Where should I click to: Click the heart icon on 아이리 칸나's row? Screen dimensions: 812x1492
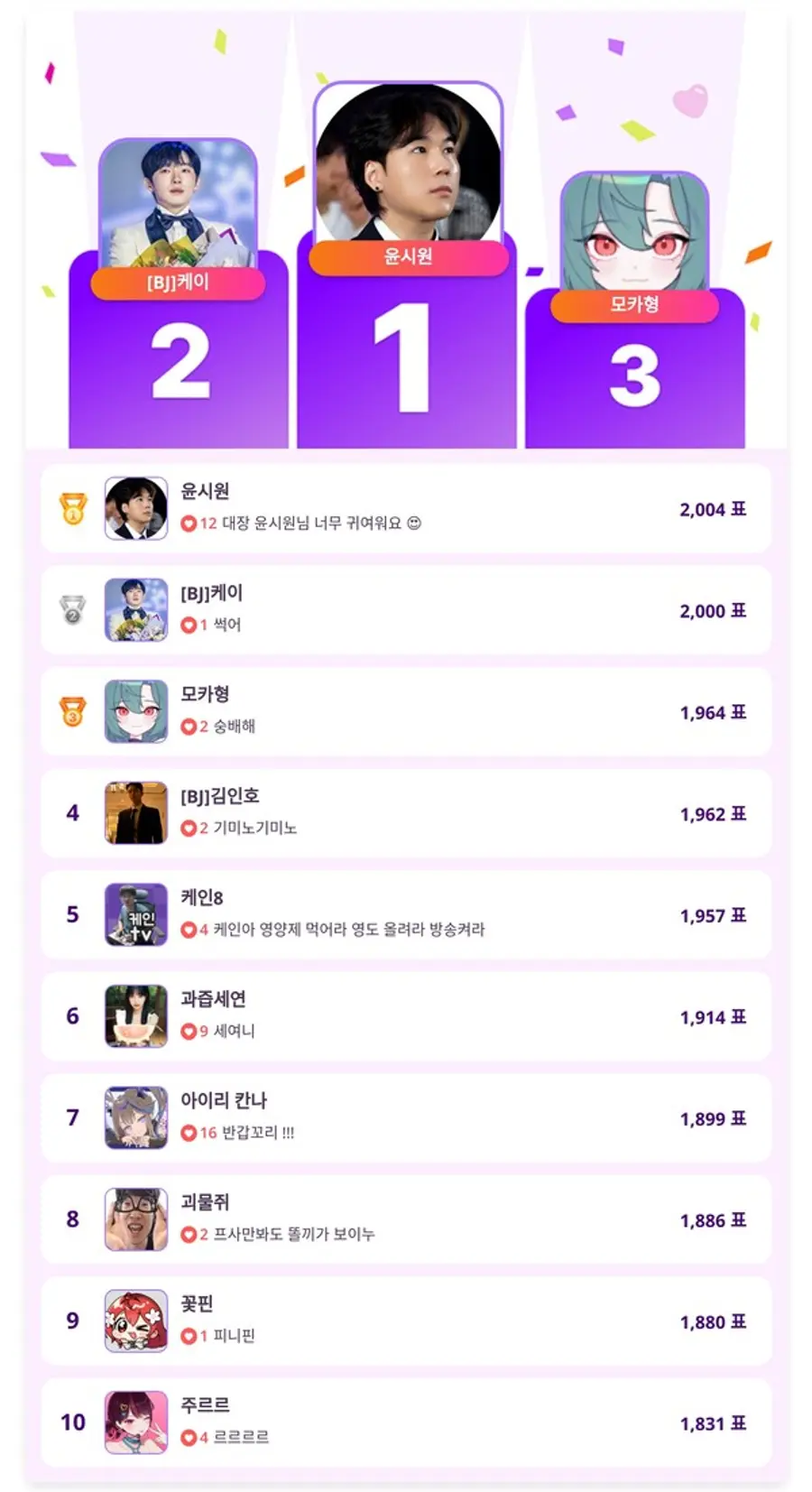tap(187, 1133)
